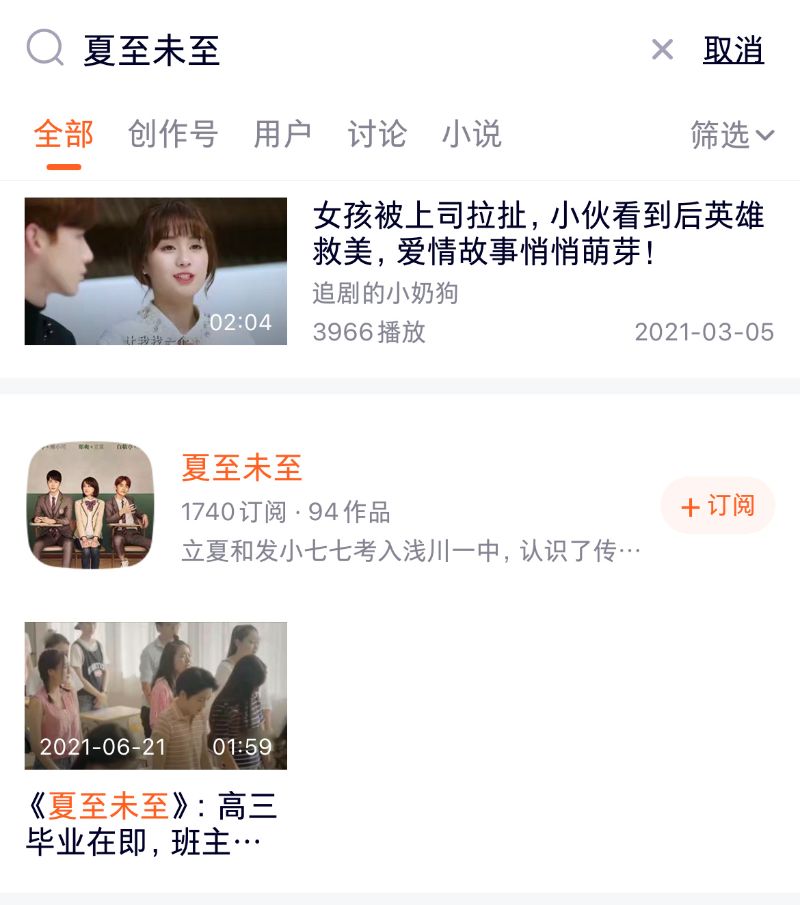800x905 pixels.
Task: Subscribe to 夏至未至 with the 订阅 button
Action: click(718, 506)
